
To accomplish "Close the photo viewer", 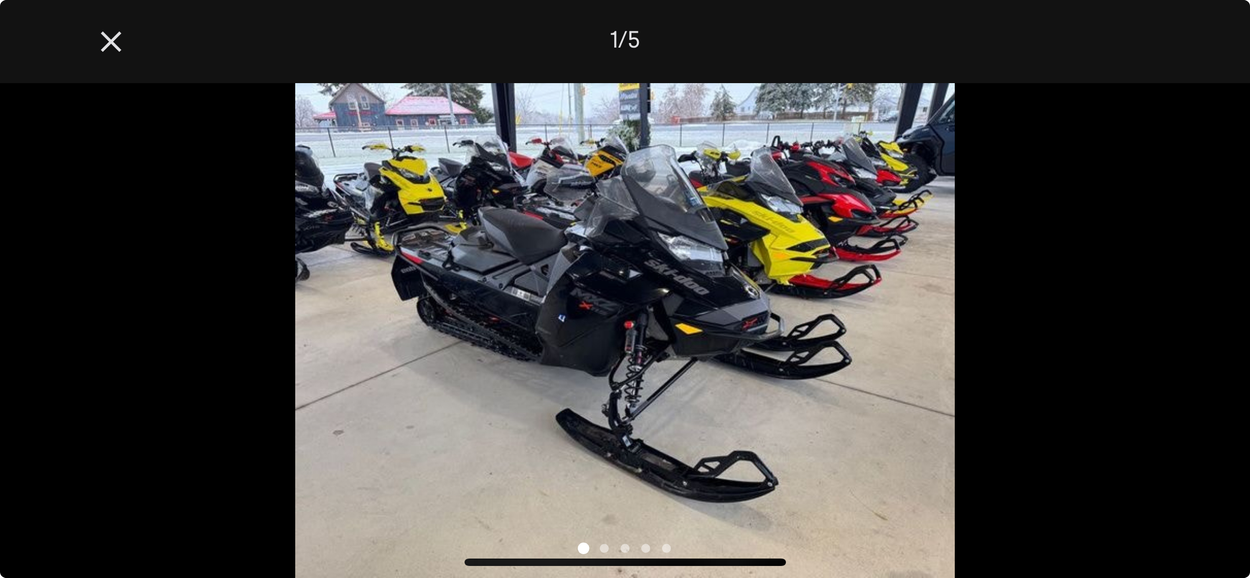I will tap(111, 41).
